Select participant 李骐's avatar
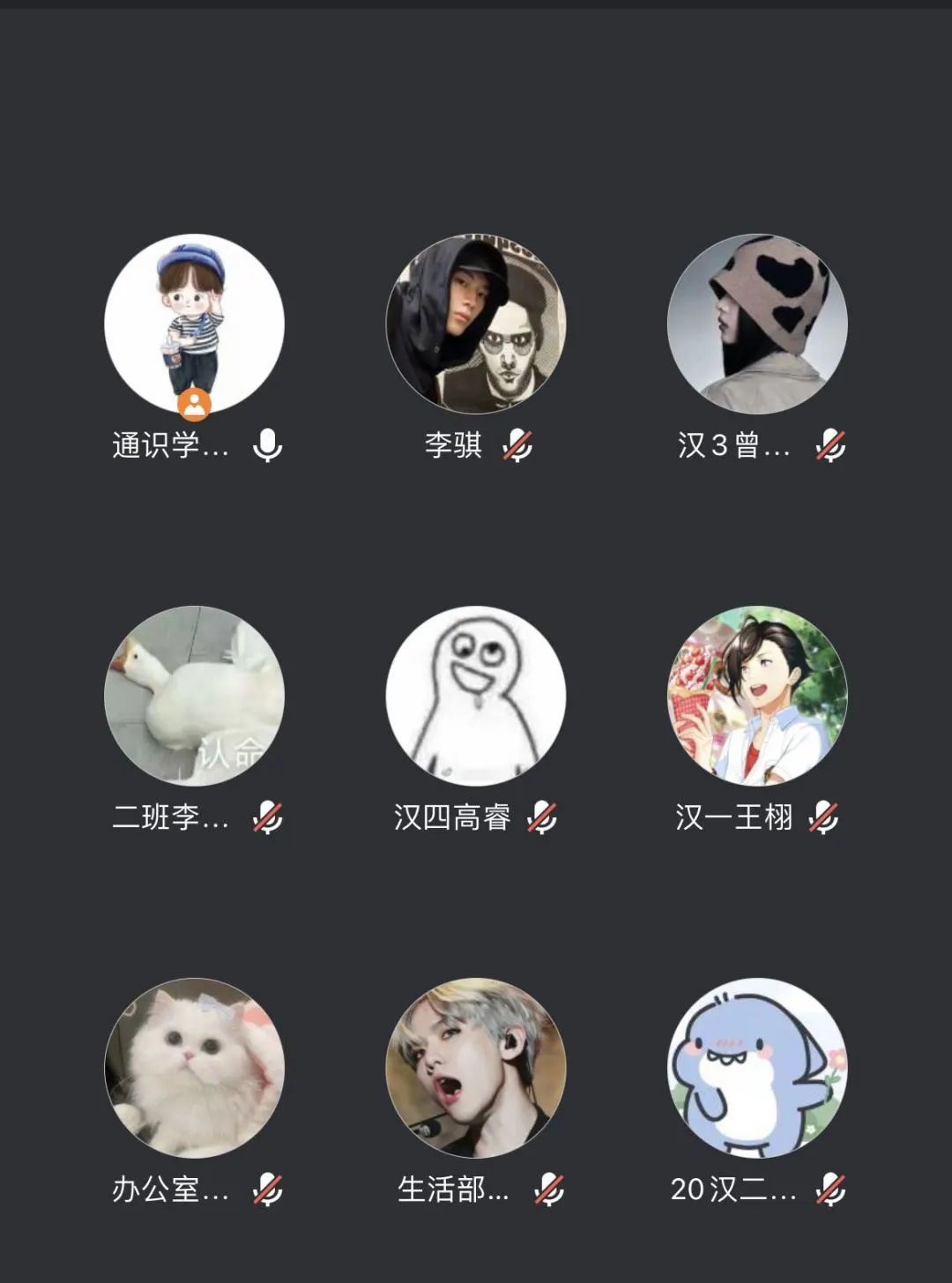Screen dimensions: 952x1283 pyautogui.click(x=476, y=324)
